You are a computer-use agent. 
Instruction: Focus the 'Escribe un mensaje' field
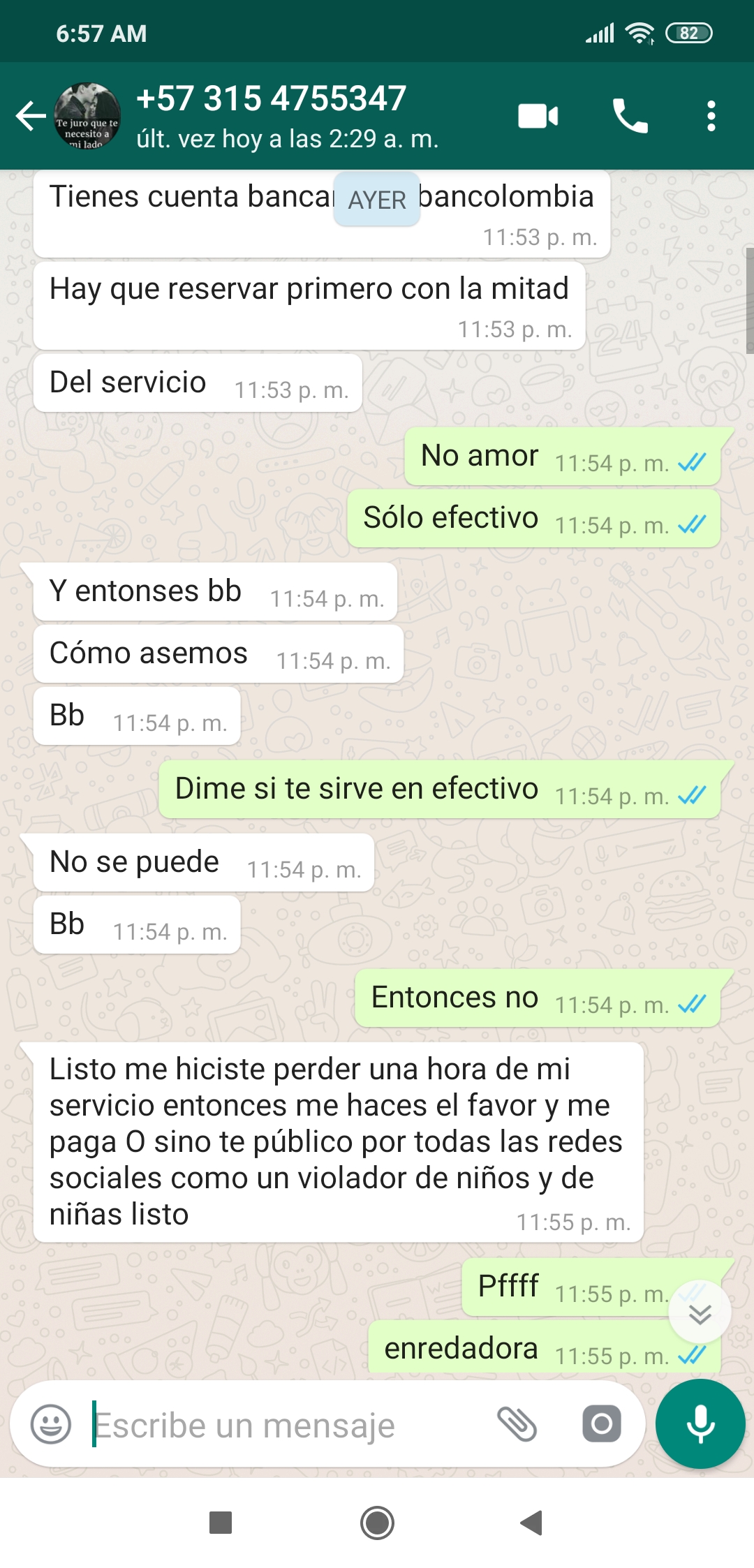click(279, 1425)
